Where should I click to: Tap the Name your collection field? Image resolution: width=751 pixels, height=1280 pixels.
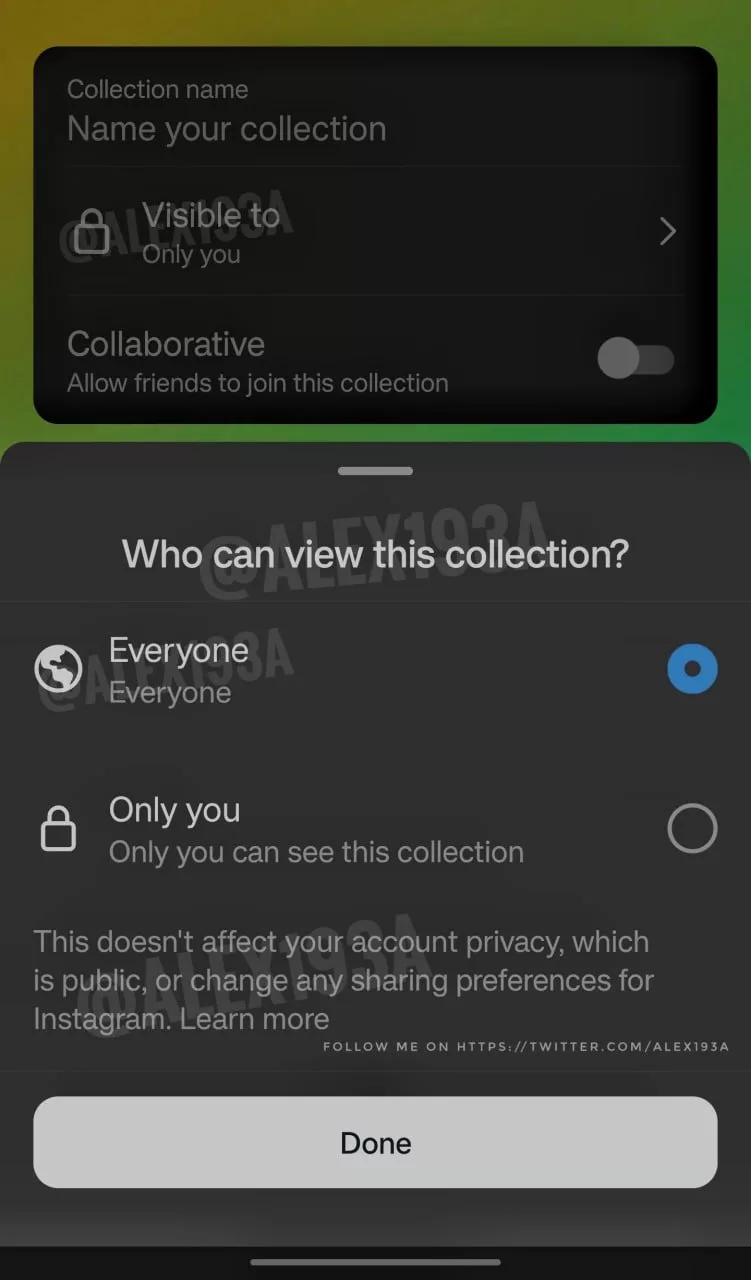pos(227,129)
